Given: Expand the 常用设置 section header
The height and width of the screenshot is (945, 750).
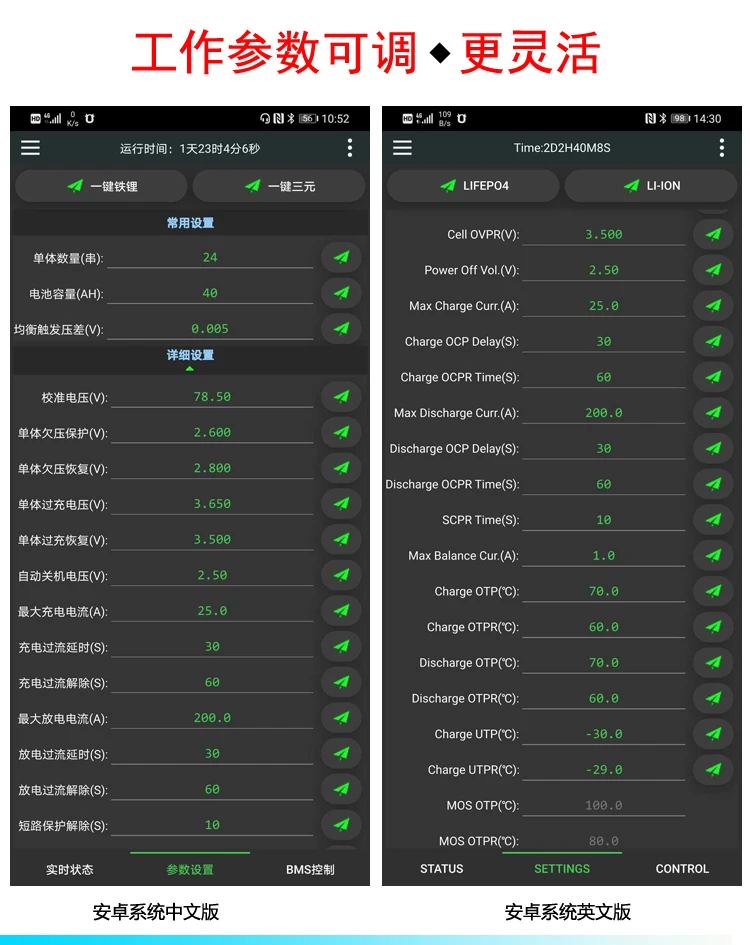Looking at the screenshot, I should (x=188, y=222).
